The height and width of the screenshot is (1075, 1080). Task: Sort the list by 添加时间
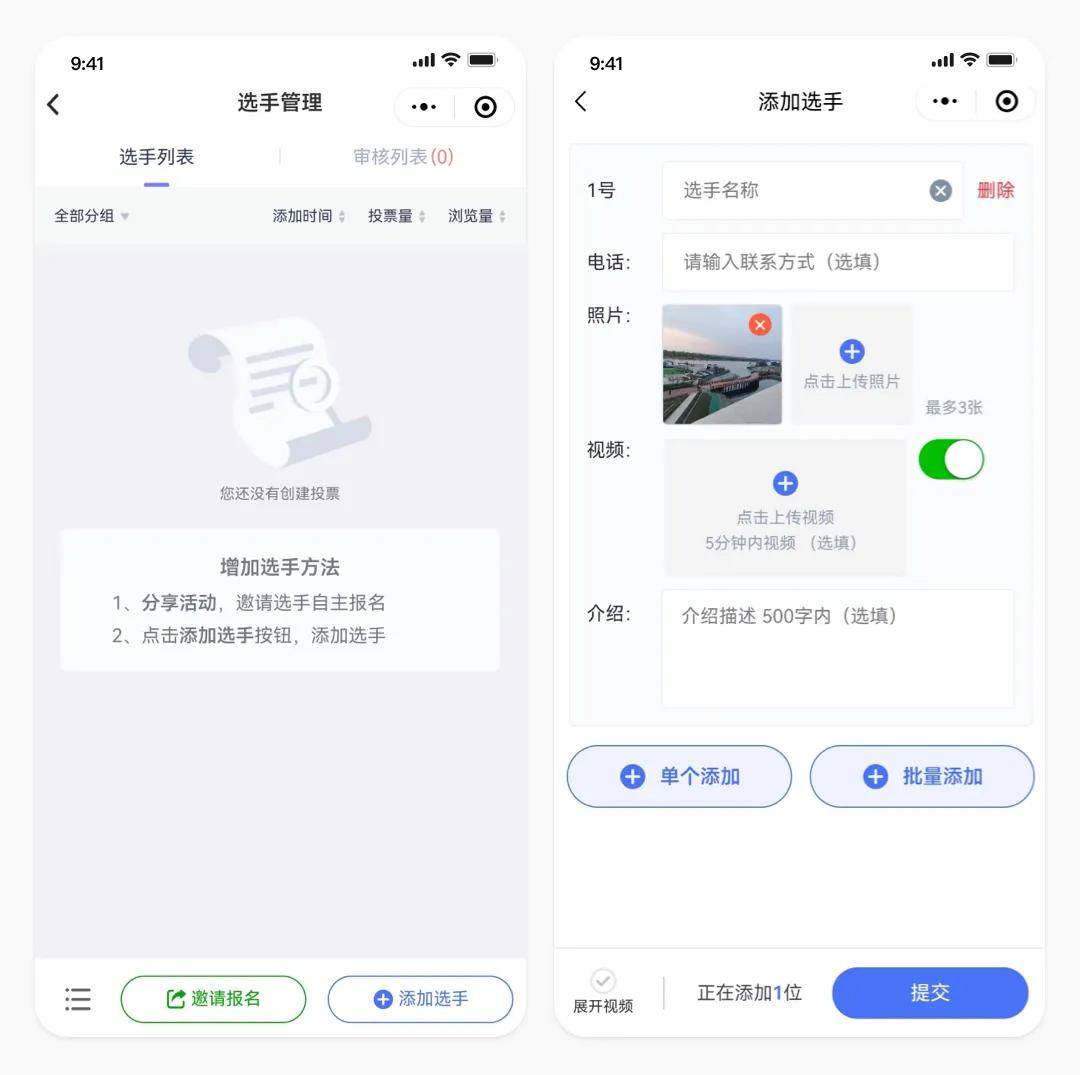[x=308, y=216]
